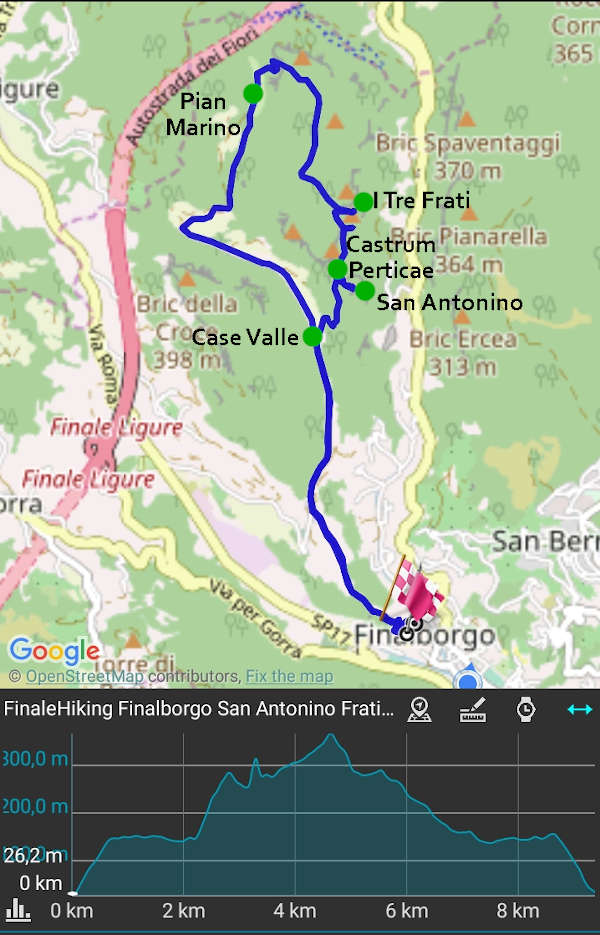The image size is (600, 935).
Task: Tap the map location marker icon
Action: click(x=421, y=710)
